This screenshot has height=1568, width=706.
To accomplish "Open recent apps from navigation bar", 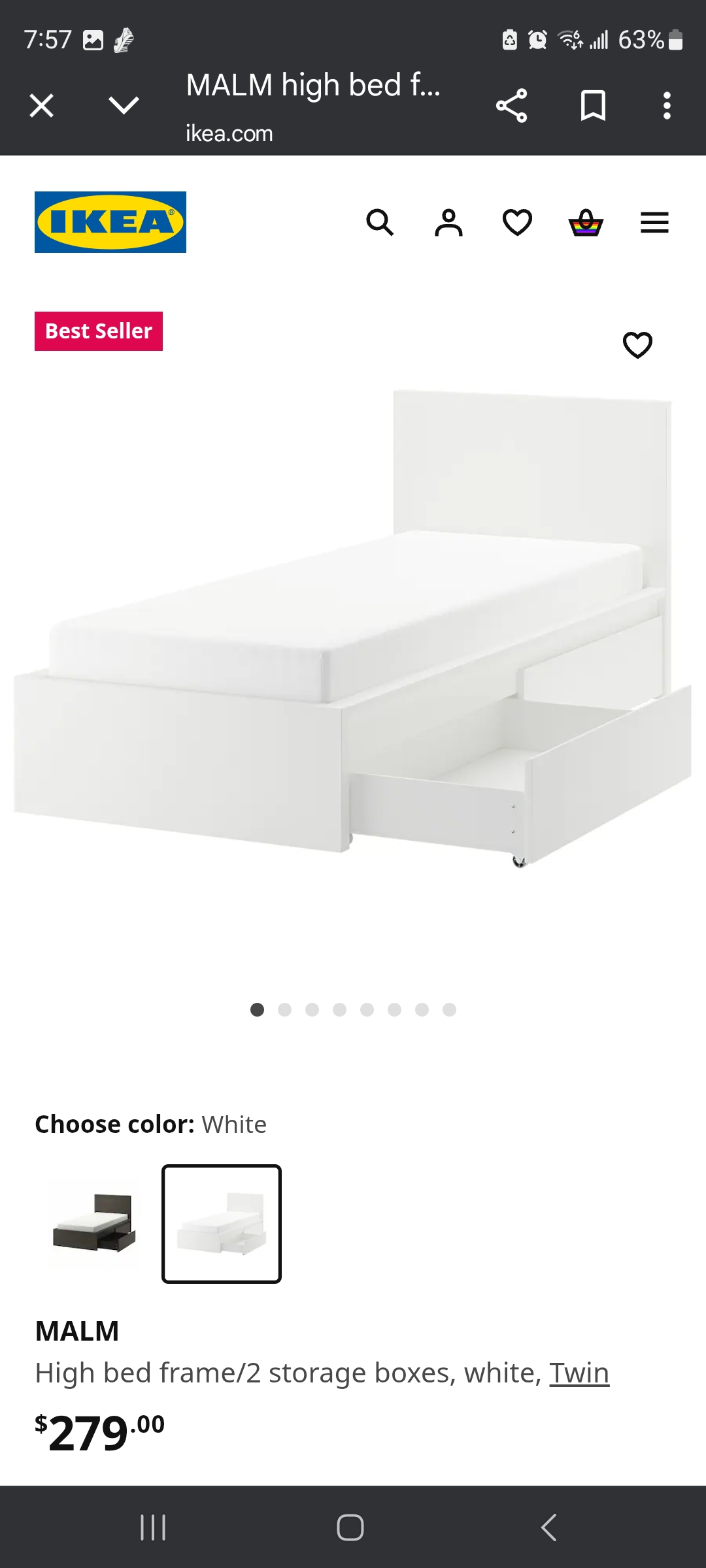I will tap(153, 1527).
